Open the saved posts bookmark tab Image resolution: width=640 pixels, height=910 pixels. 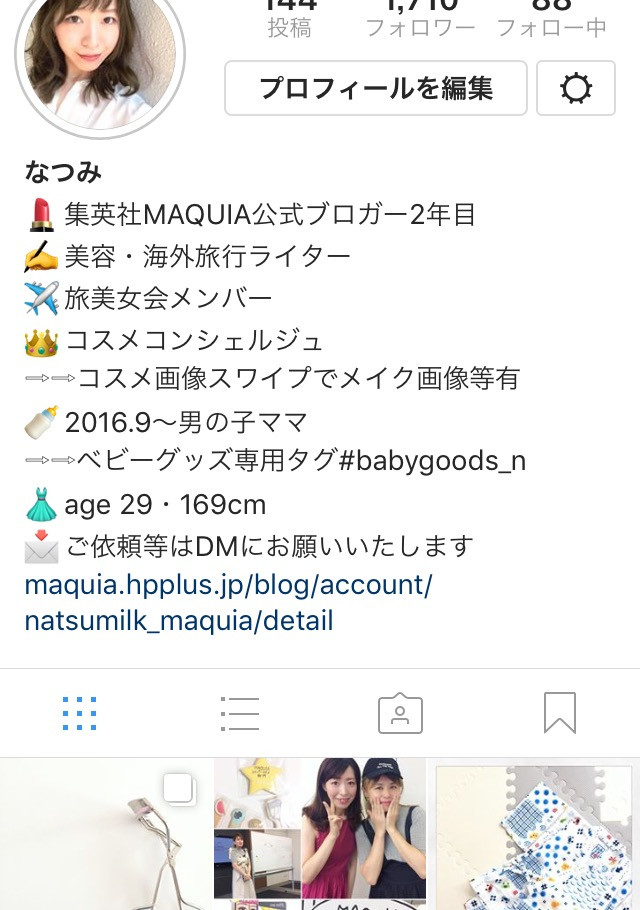click(x=560, y=713)
